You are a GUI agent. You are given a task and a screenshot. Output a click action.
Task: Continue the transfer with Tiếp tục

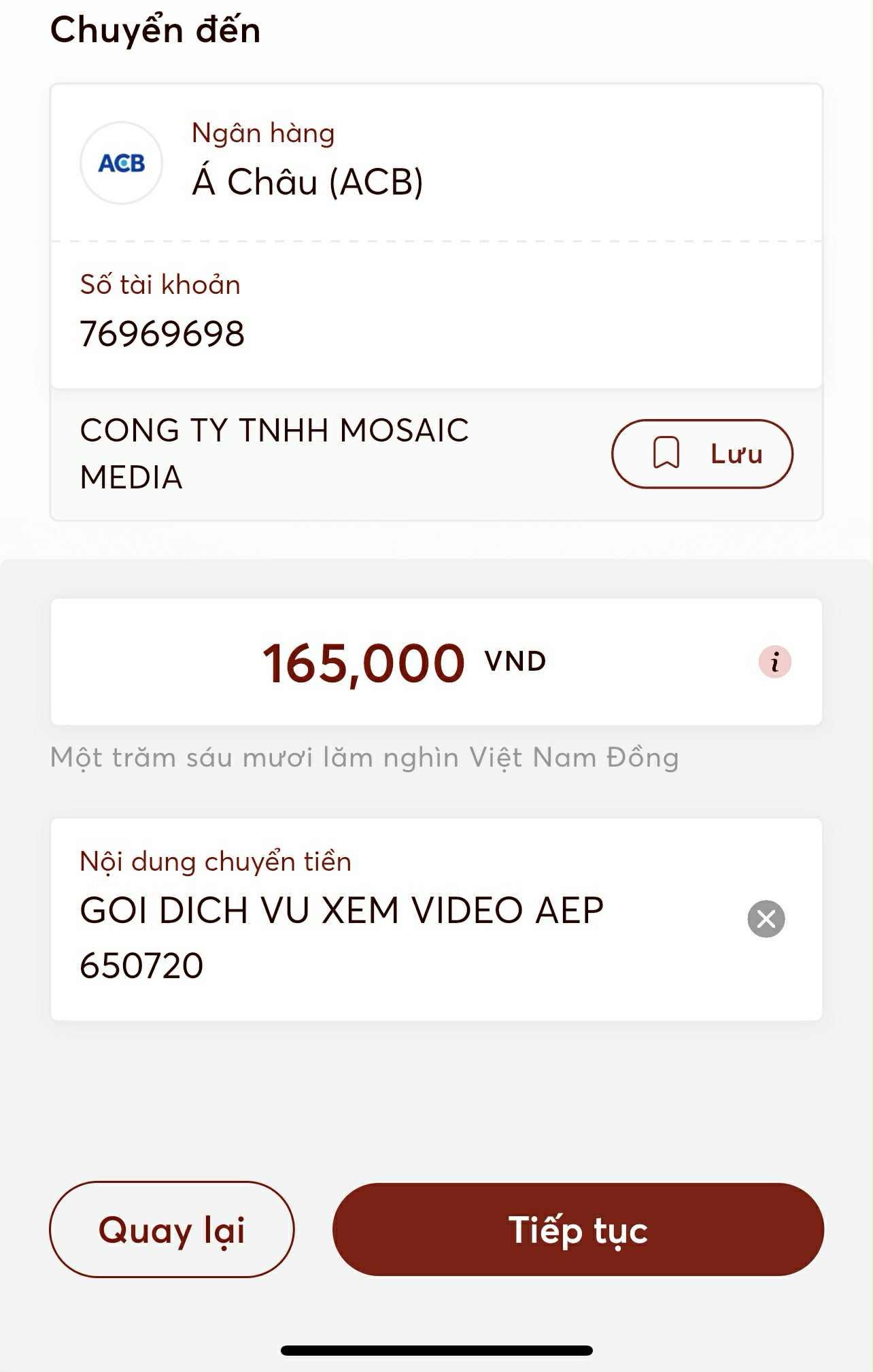578,1229
